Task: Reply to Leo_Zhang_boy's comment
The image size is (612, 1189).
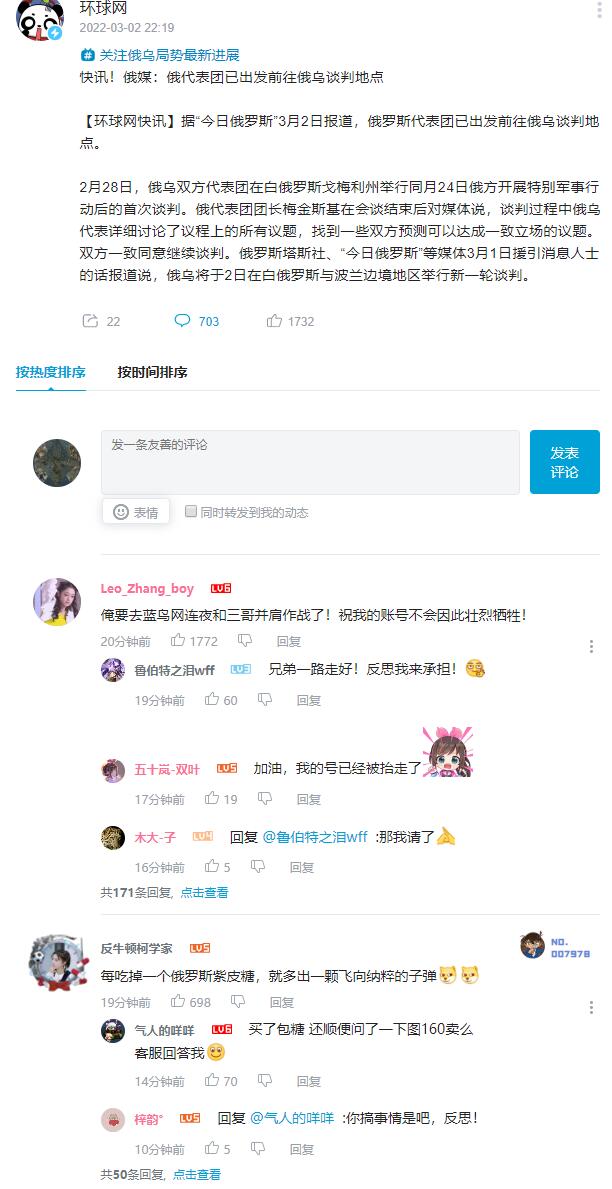Action: [289, 641]
